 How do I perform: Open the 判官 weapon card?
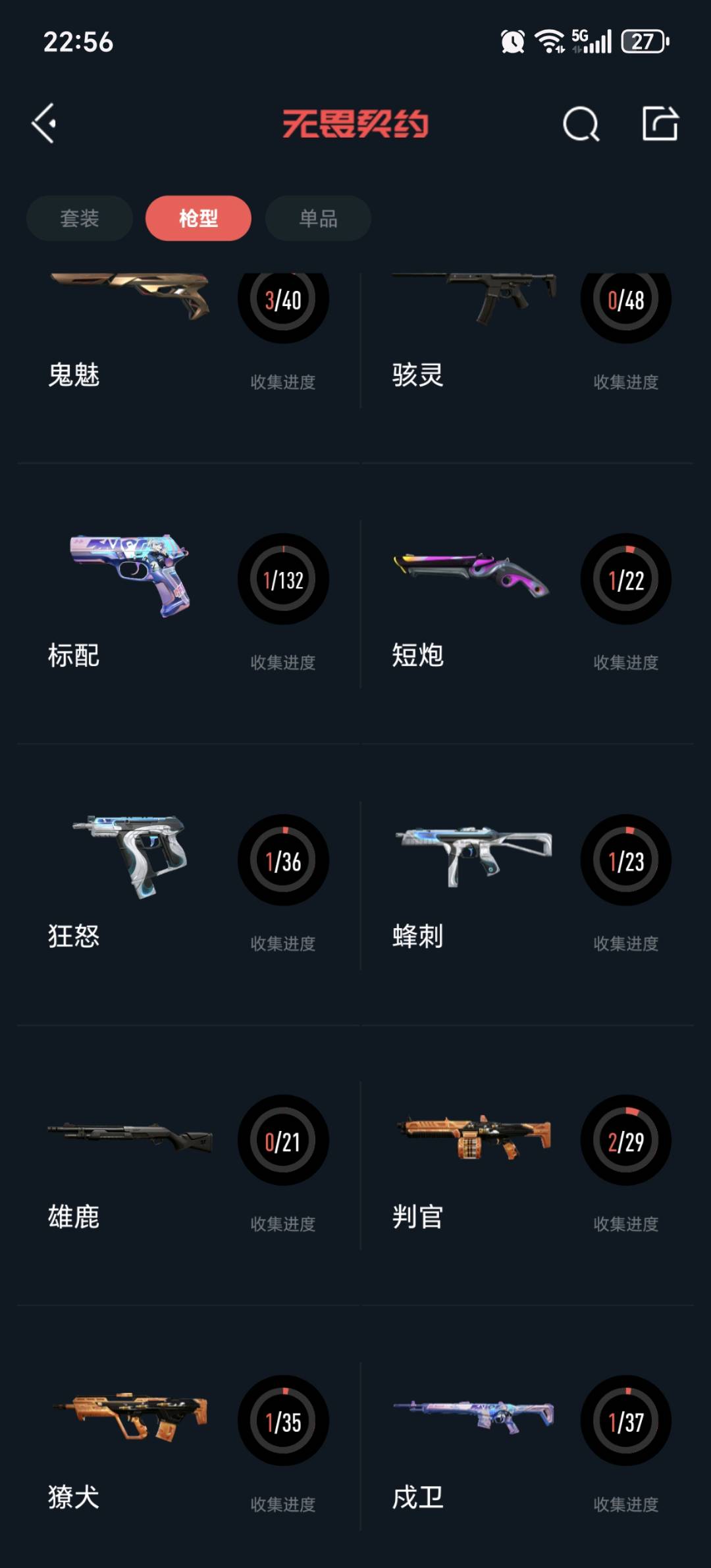point(527,1164)
